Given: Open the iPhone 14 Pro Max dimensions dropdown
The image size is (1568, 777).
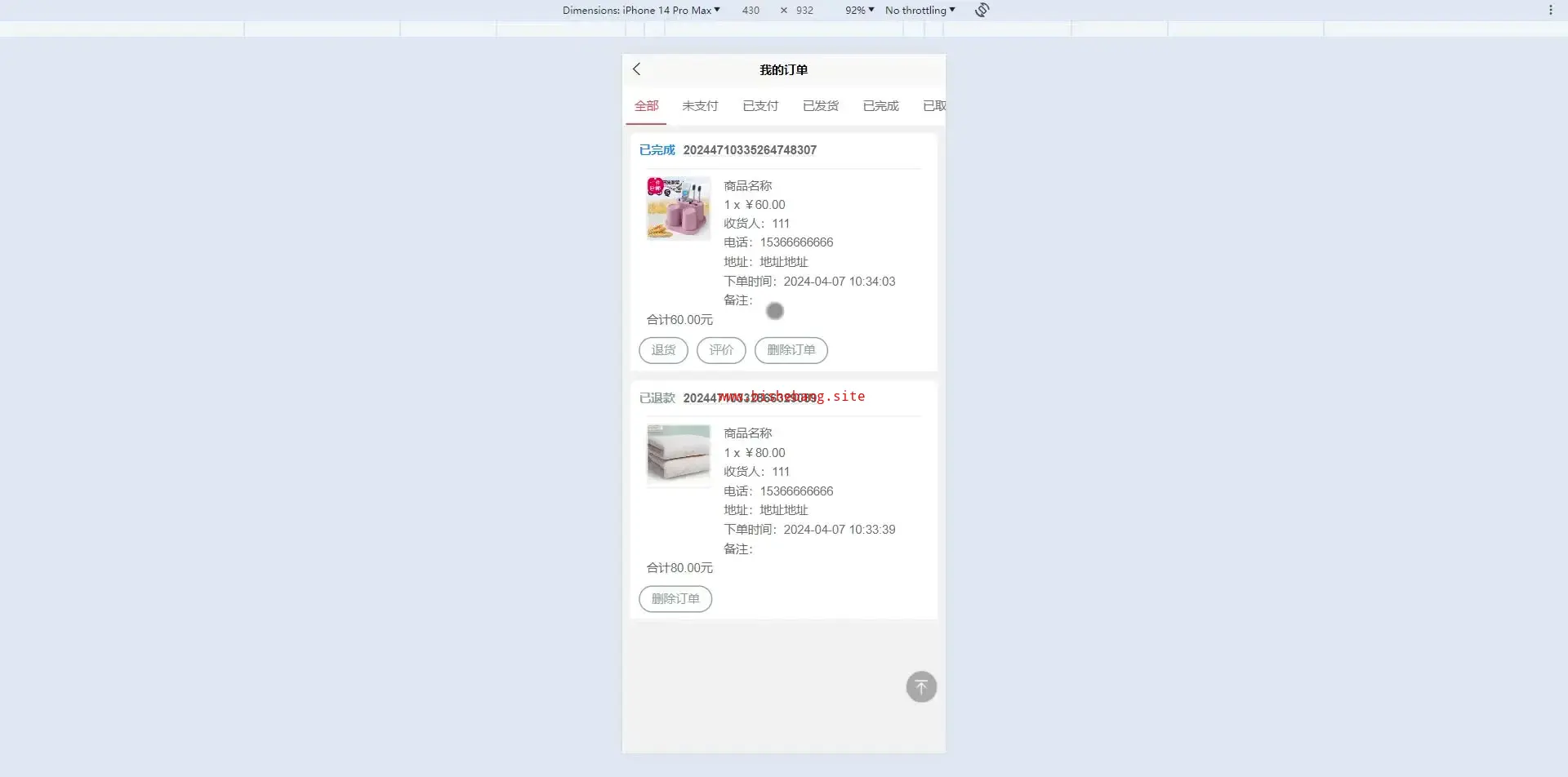Looking at the screenshot, I should (641, 10).
